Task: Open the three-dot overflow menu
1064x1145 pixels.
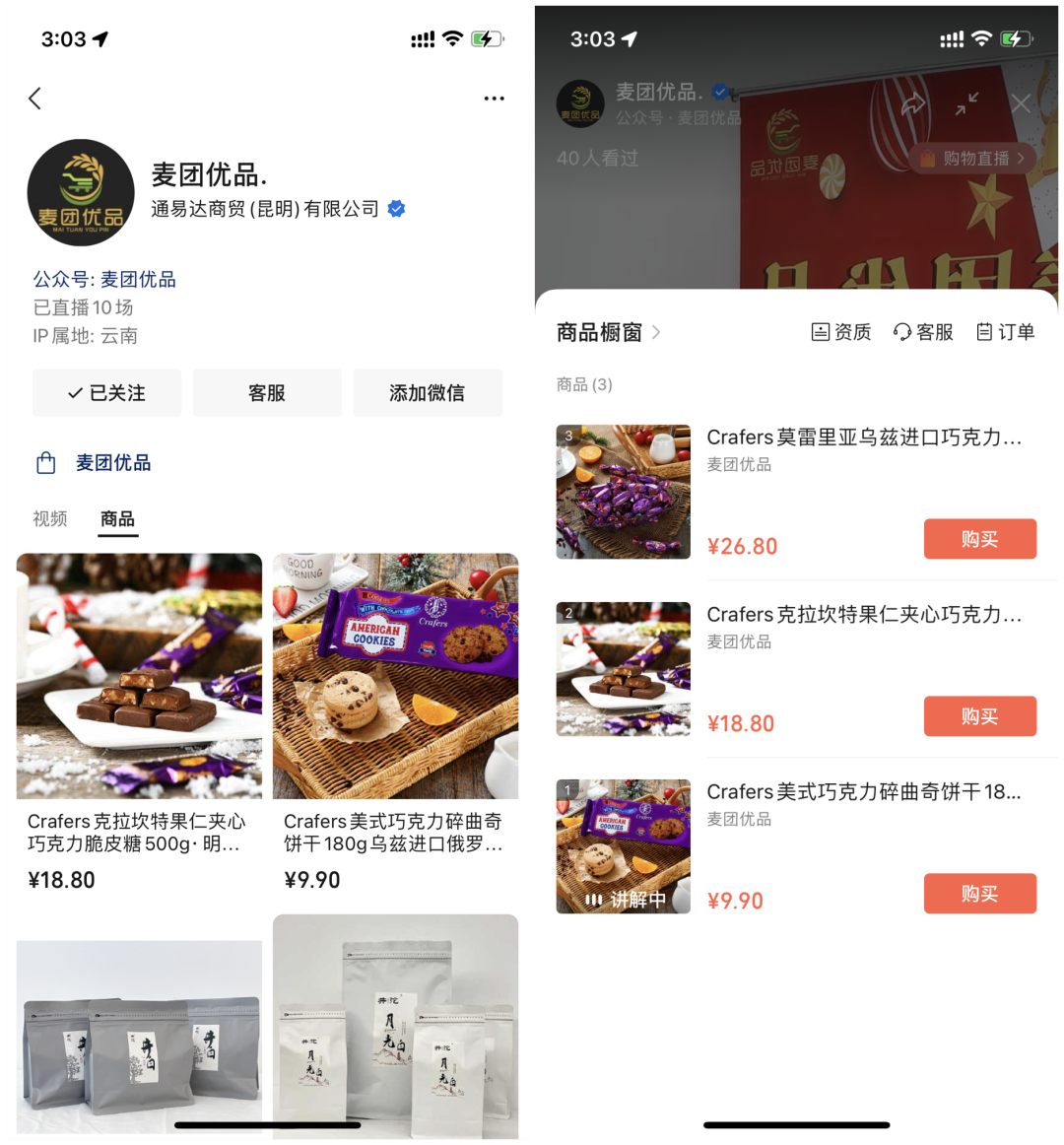Action: (494, 99)
